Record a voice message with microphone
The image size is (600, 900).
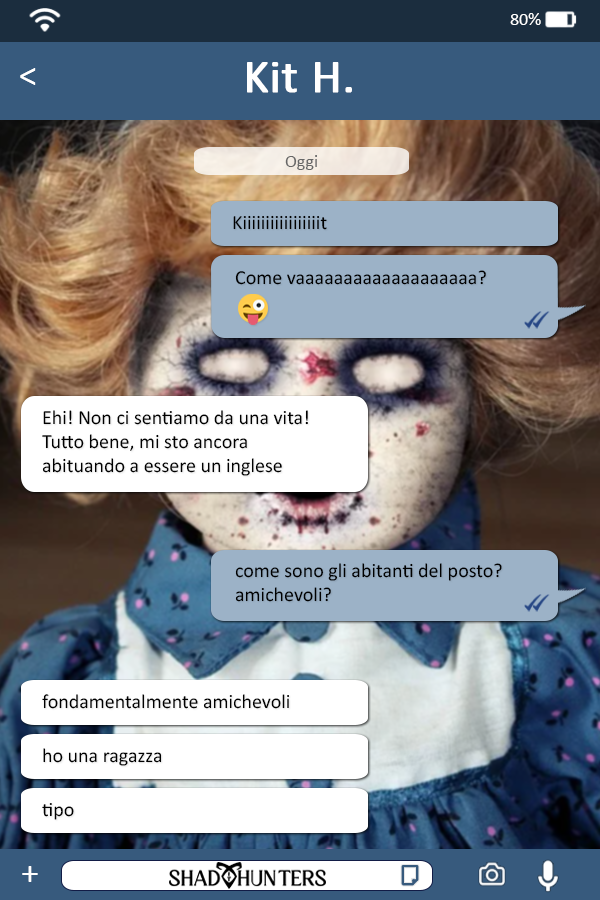pyautogui.click(x=547, y=875)
